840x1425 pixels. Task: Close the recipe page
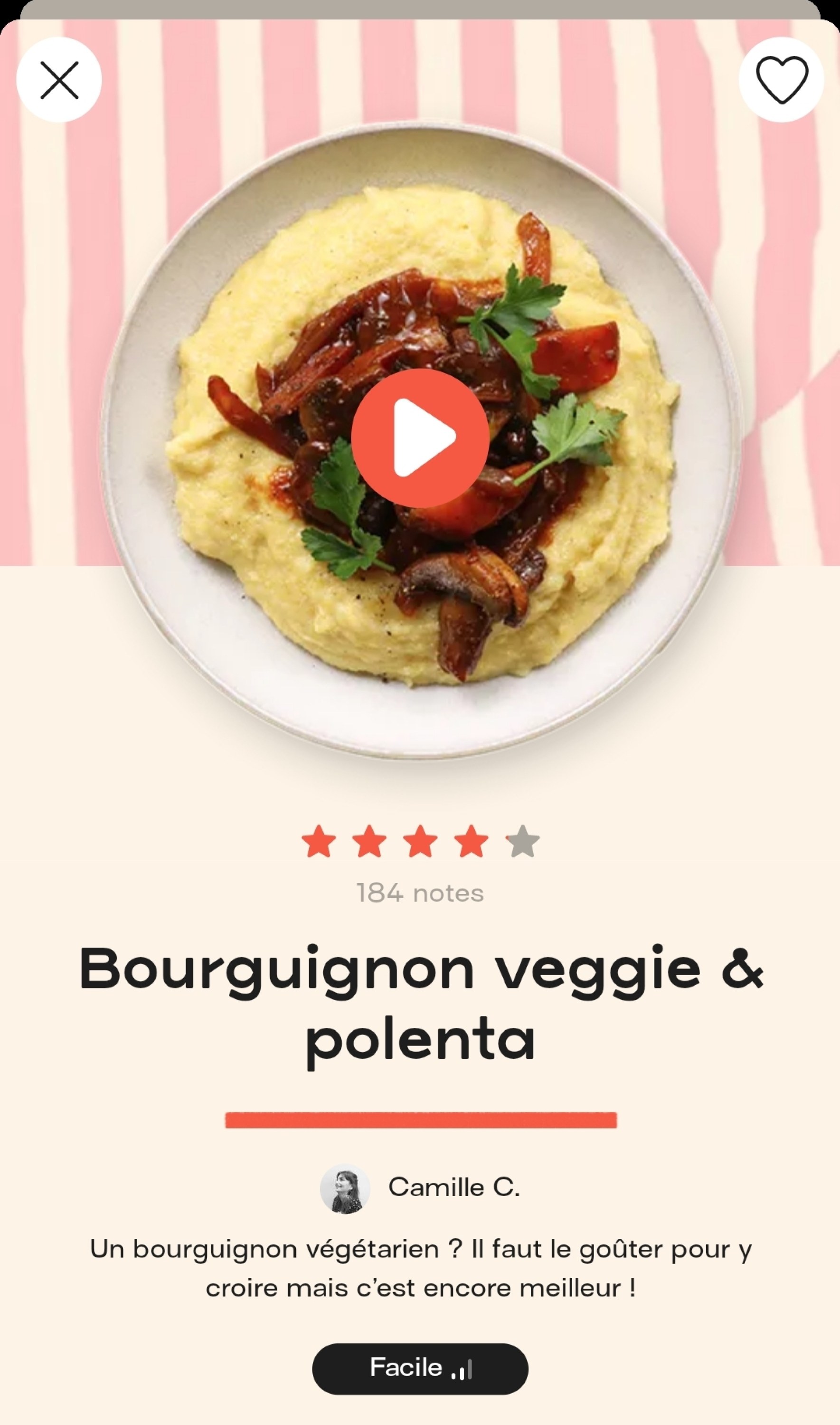coord(59,80)
